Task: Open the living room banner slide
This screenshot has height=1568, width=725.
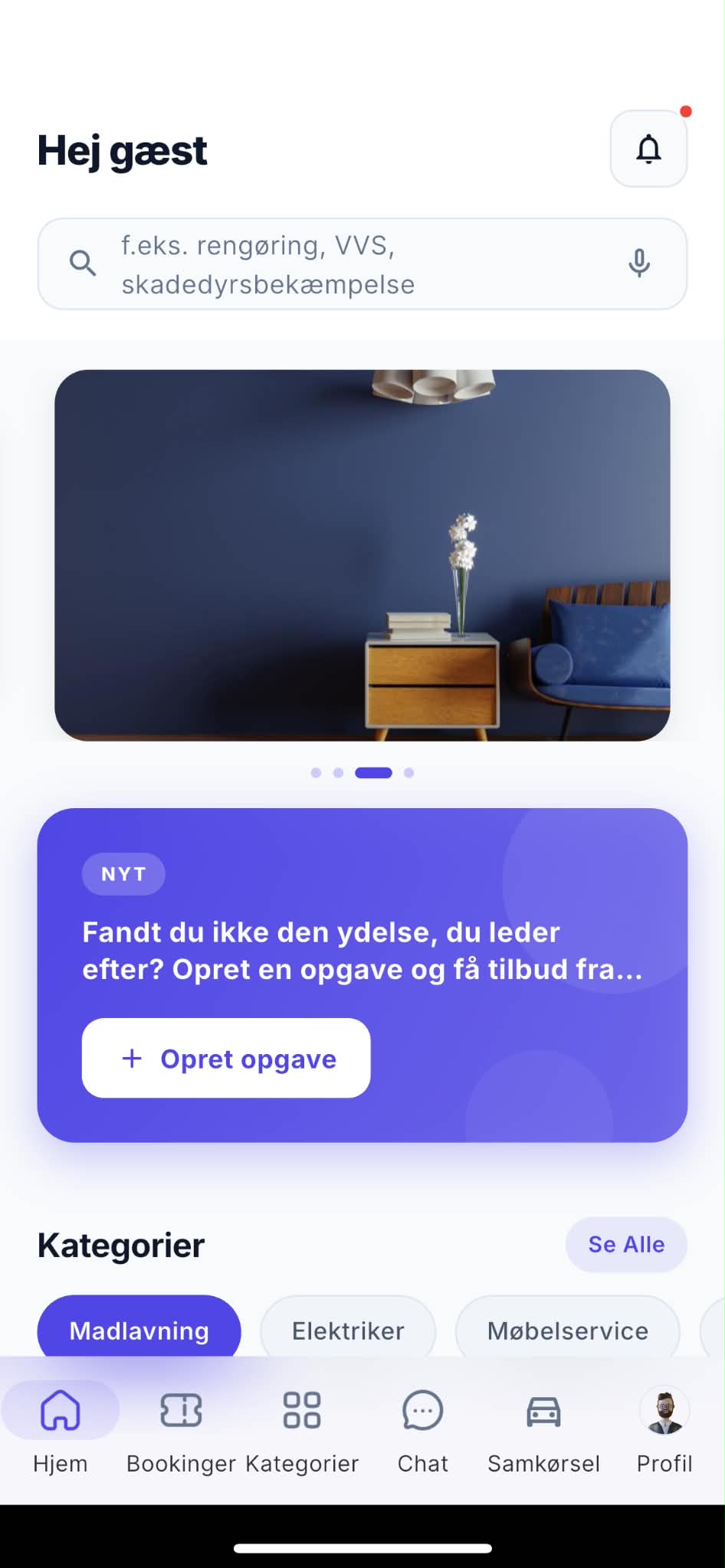Action: coord(362,555)
